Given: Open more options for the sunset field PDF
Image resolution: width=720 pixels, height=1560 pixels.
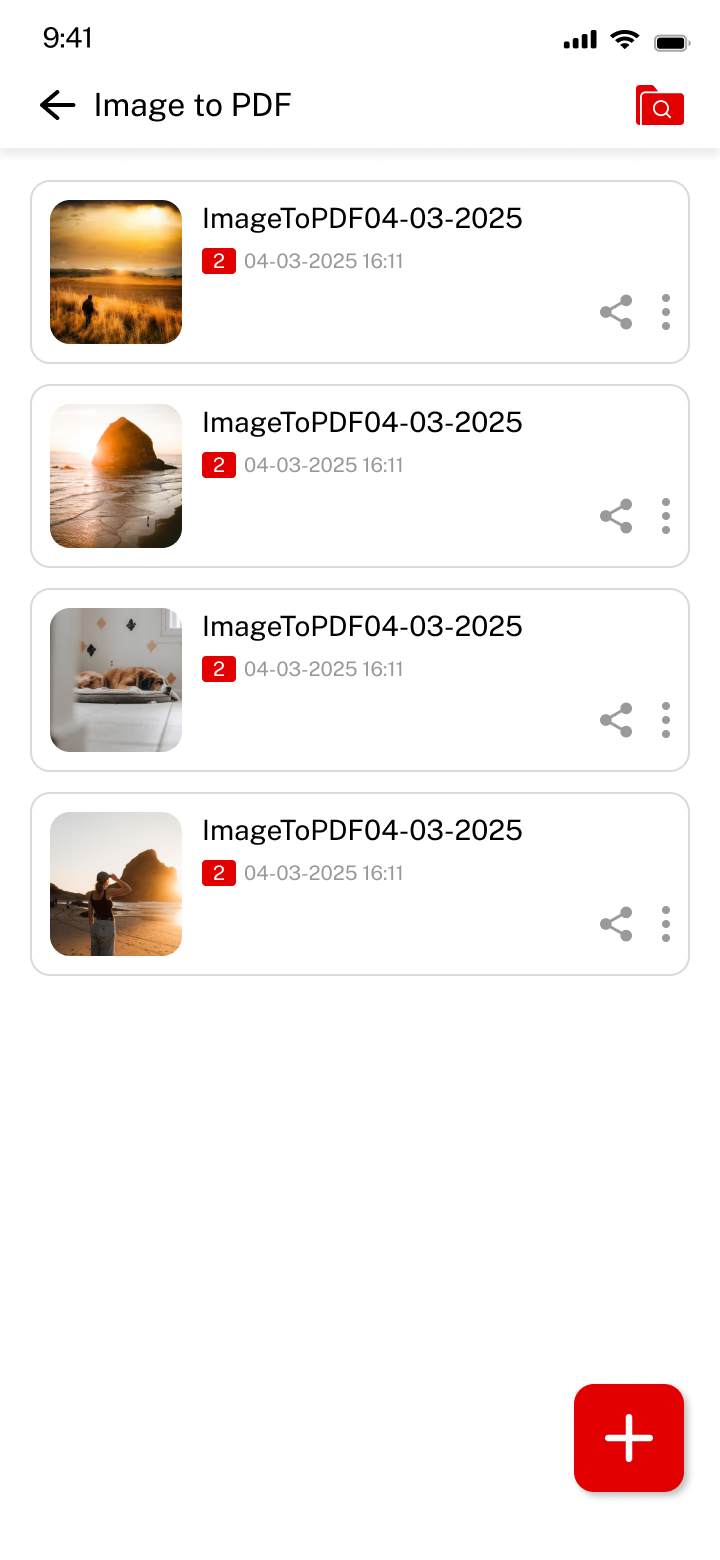Looking at the screenshot, I should (666, 312).
